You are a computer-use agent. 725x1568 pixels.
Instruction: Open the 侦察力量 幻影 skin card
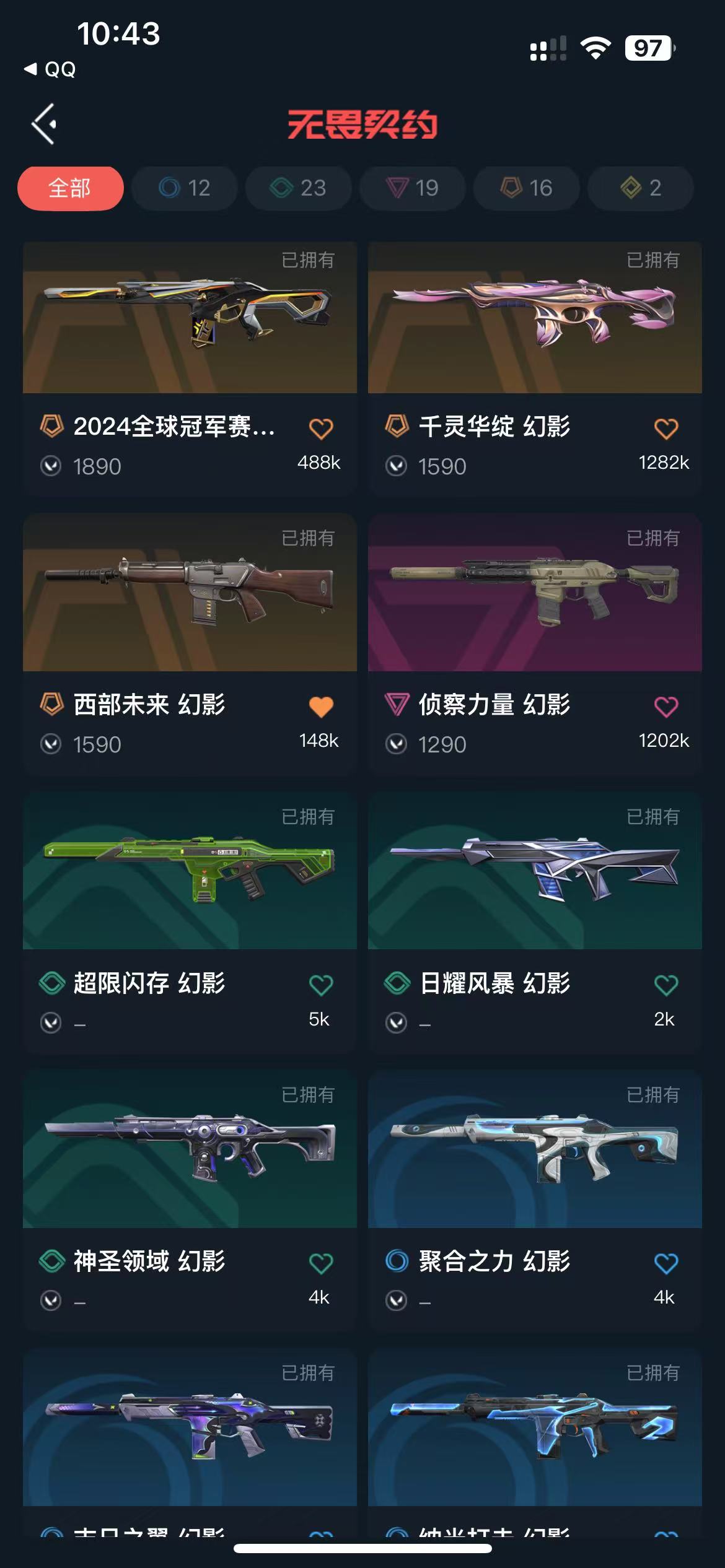pyautogui.click(x=535, y=593)
